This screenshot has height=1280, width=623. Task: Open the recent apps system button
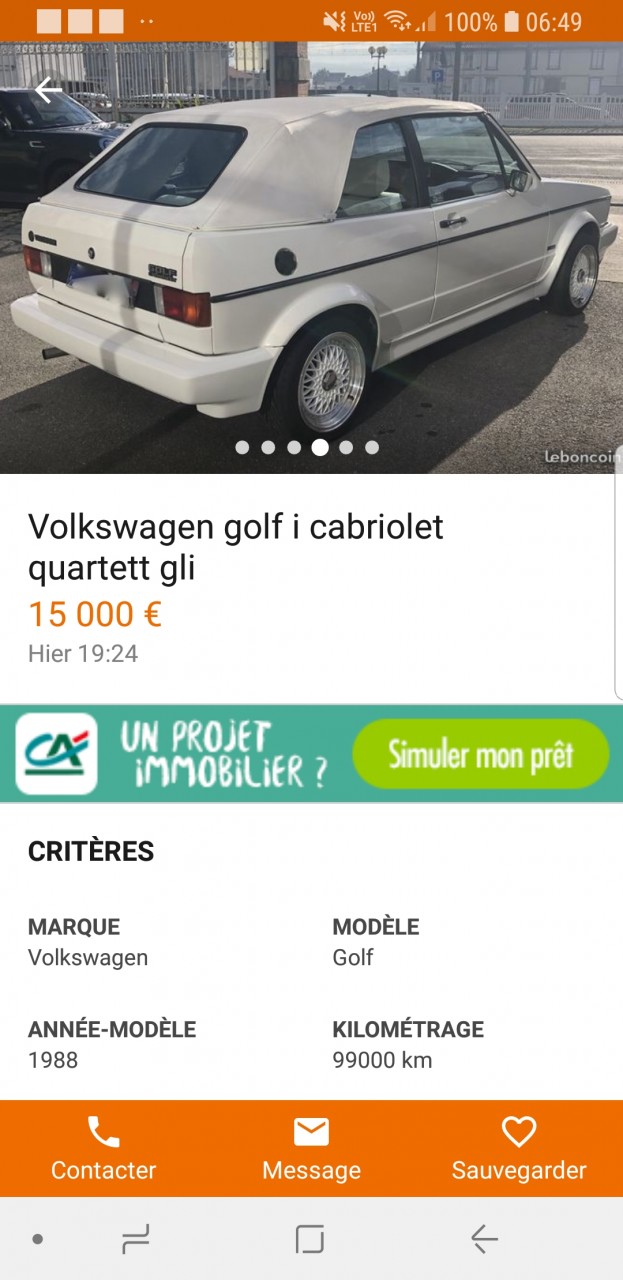(135, 1240)
